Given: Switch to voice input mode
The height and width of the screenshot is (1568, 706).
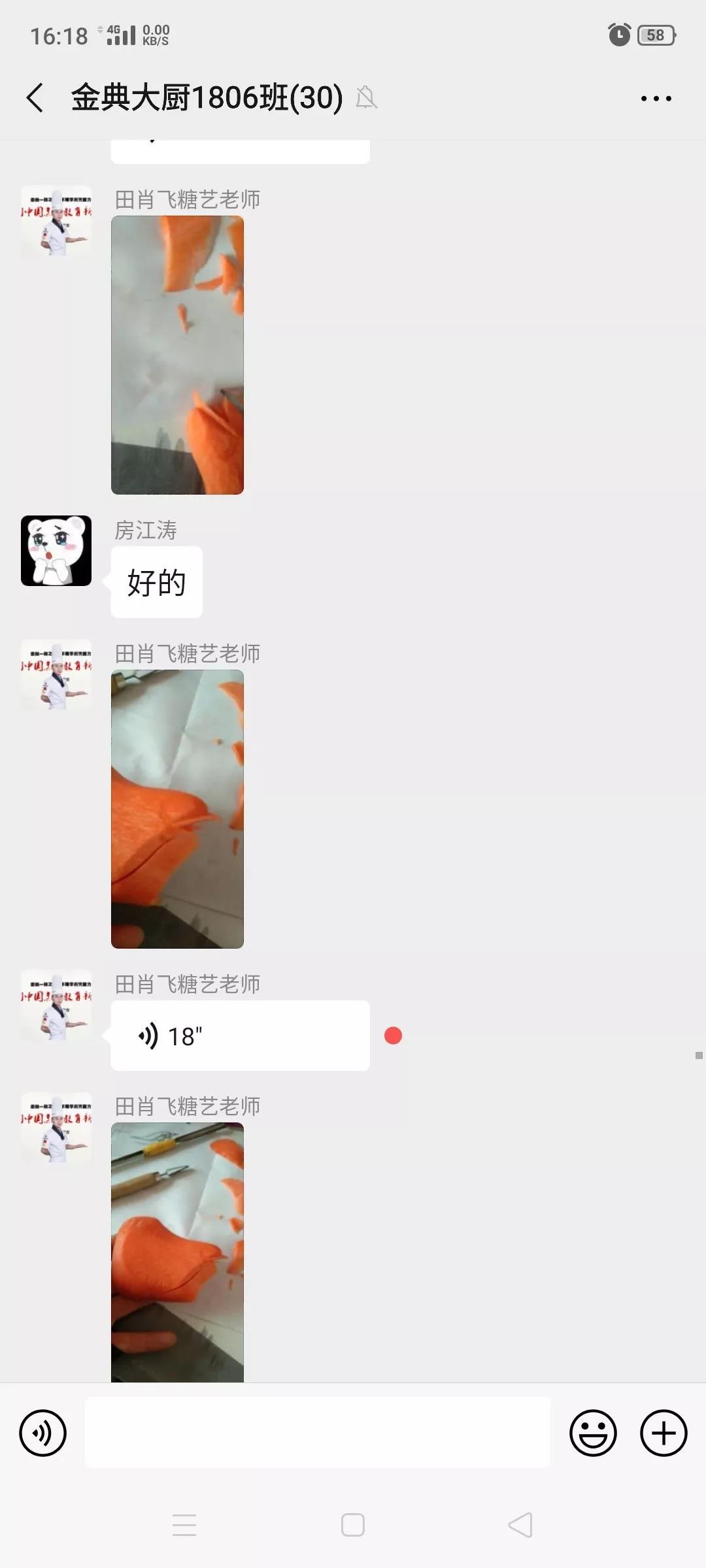Looking at the screenshot, I should (x=43, y=1433).
